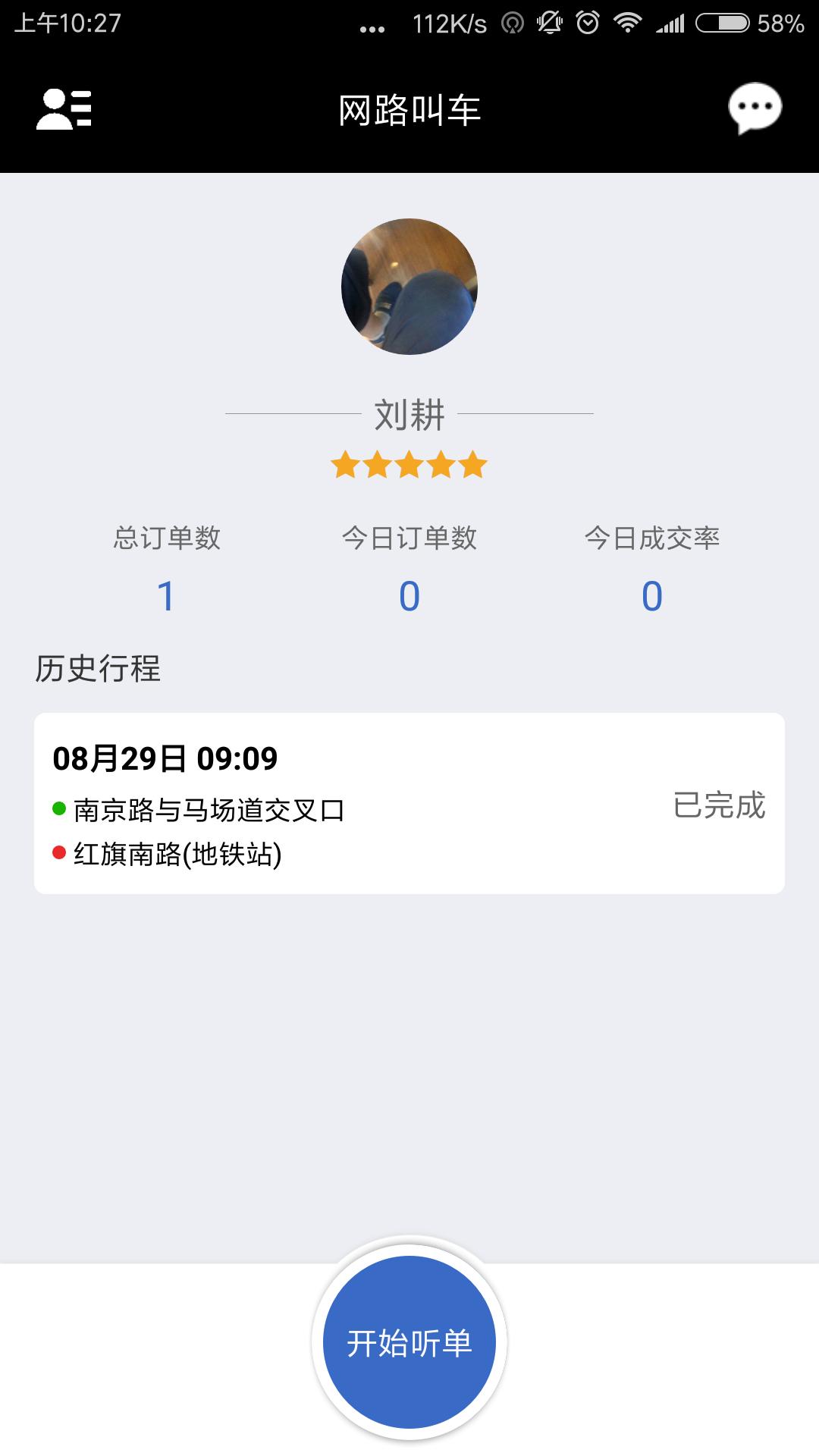Tap the alarm clock status bar icon
This screenshot has height=1456, width=819.
pos(588,21)
